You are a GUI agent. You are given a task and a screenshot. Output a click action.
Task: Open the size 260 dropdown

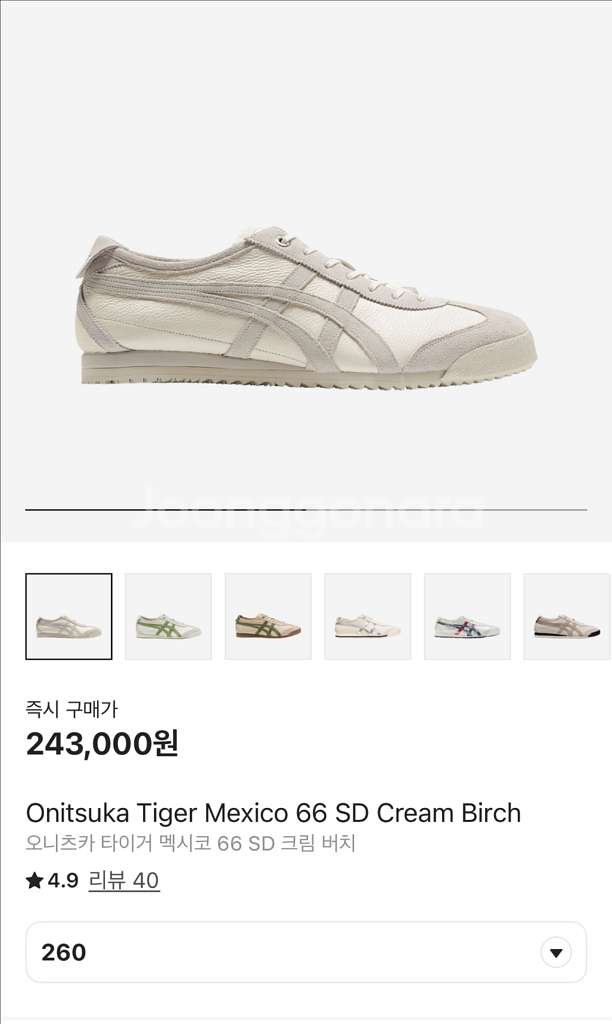point(306,952)
